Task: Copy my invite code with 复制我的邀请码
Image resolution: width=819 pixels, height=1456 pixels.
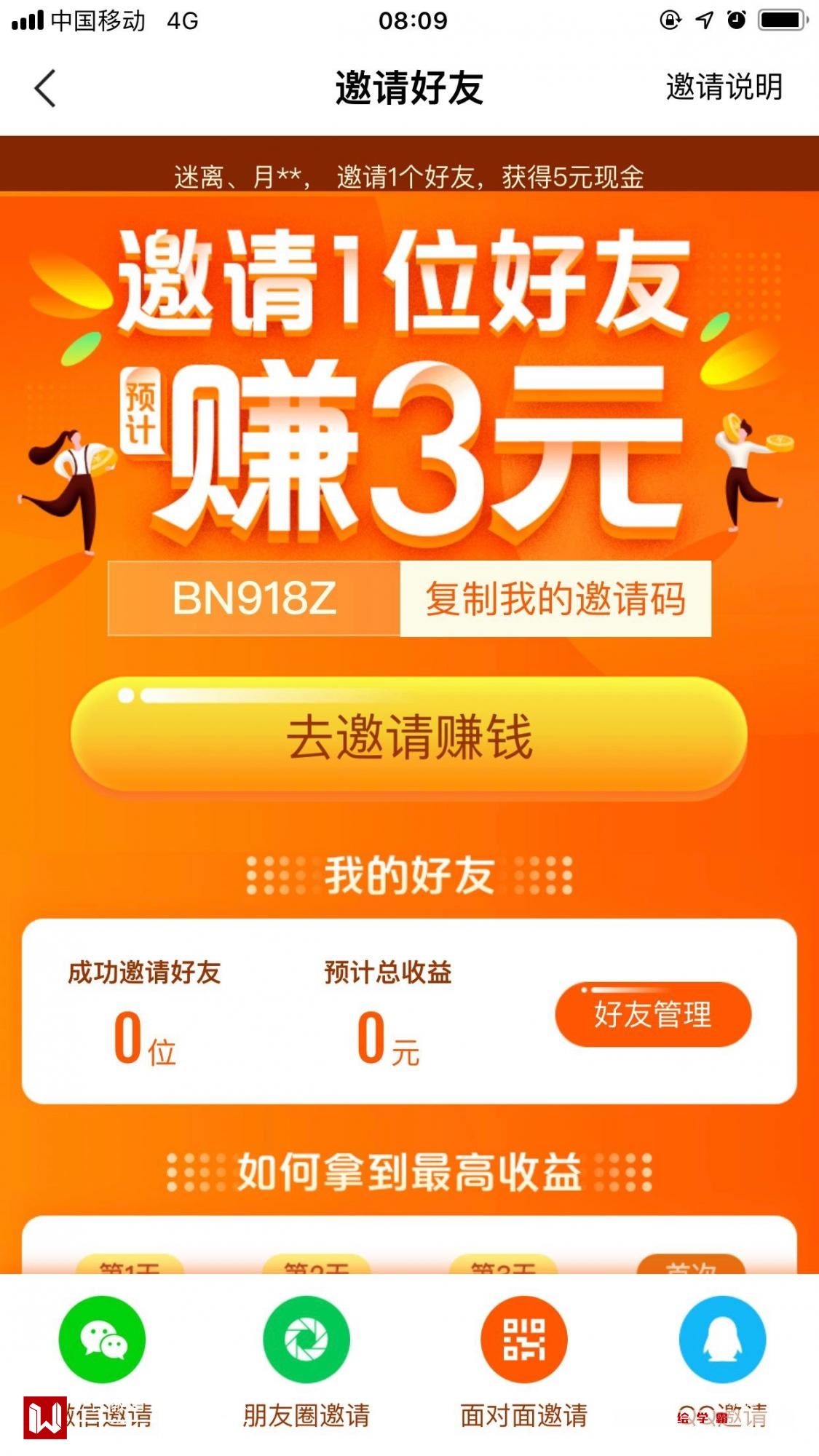Action: (555, 599)
